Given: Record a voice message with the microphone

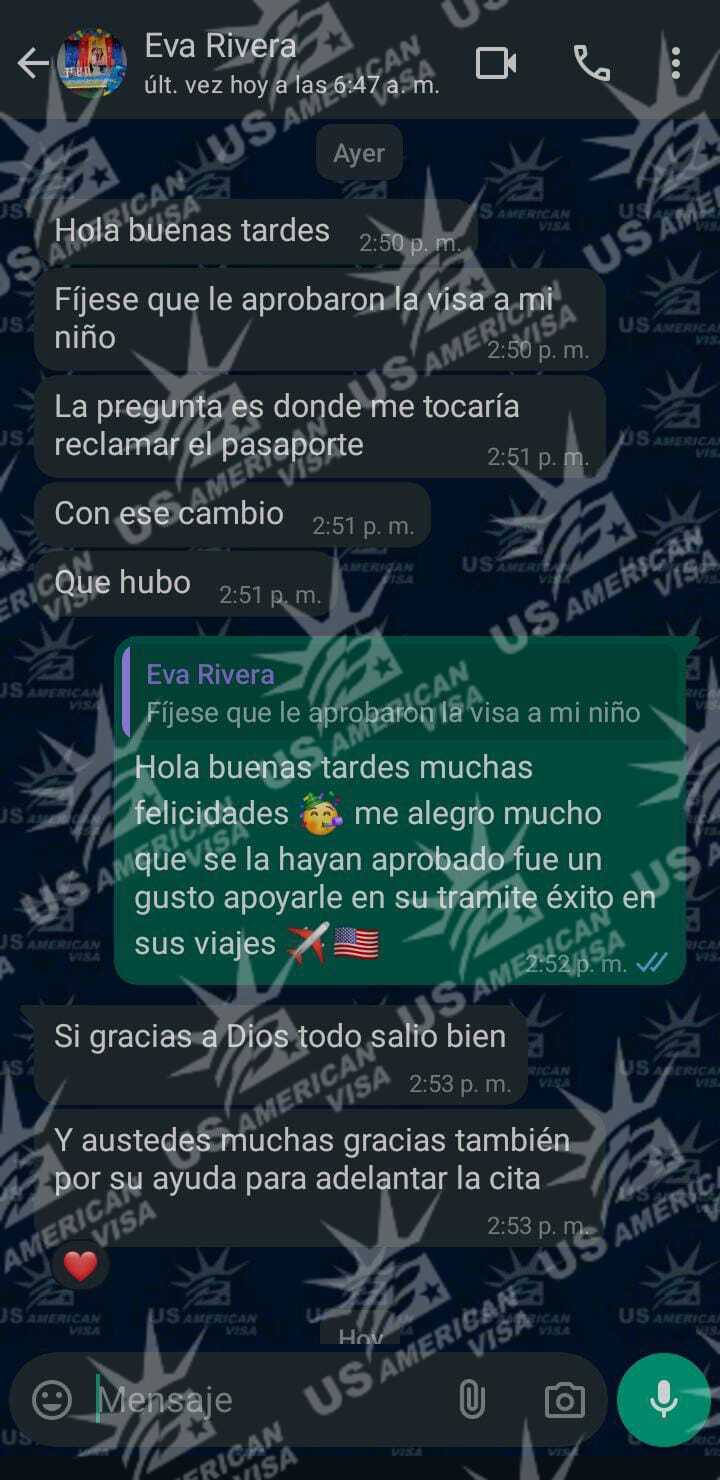Looking at the screenshot, I should (x=663, y=1400).
